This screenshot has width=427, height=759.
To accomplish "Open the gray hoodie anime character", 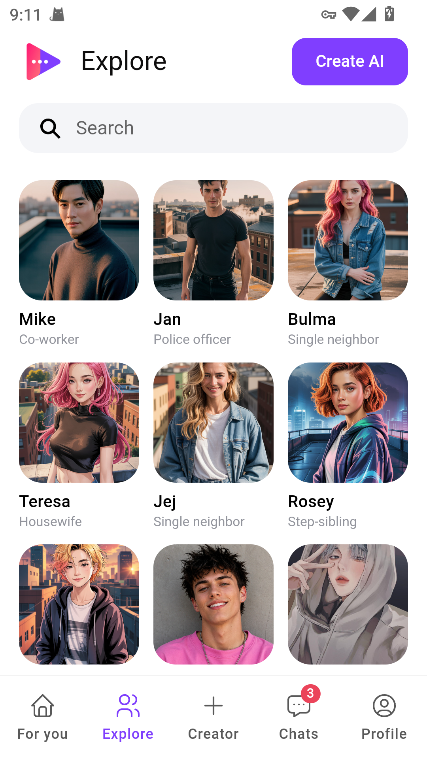I will tap(348, 604).
